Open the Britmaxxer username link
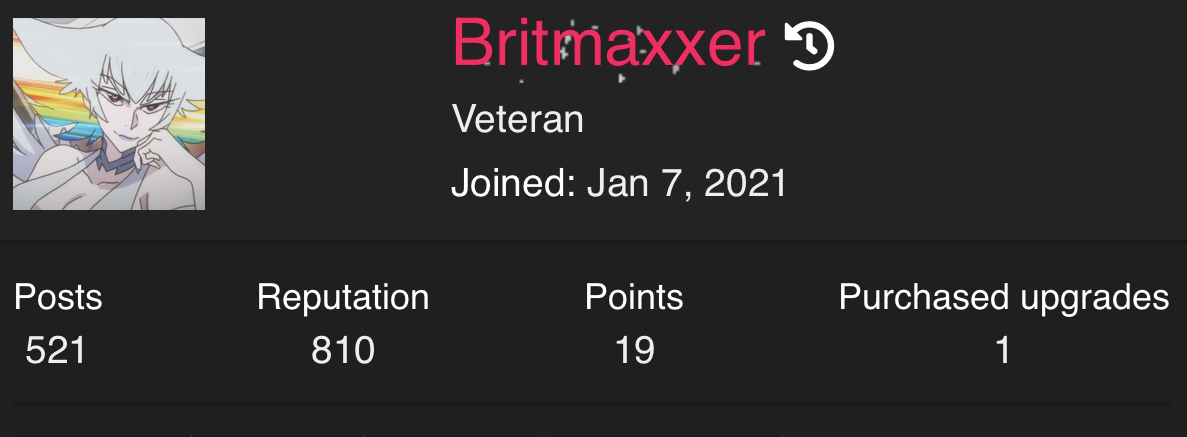Screen dimensions: 1187x437 point(608,44)
